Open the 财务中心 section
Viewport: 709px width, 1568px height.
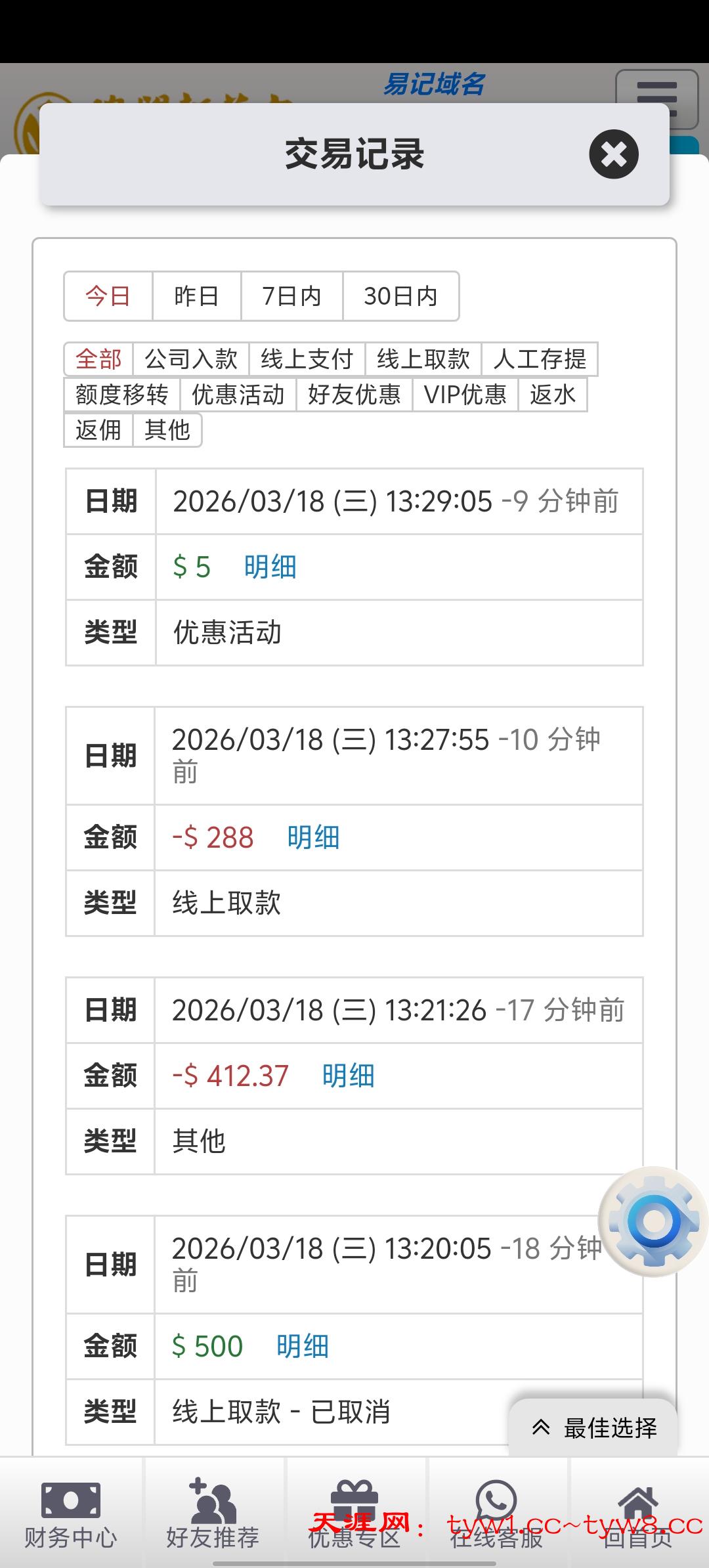coord(71,1514)
